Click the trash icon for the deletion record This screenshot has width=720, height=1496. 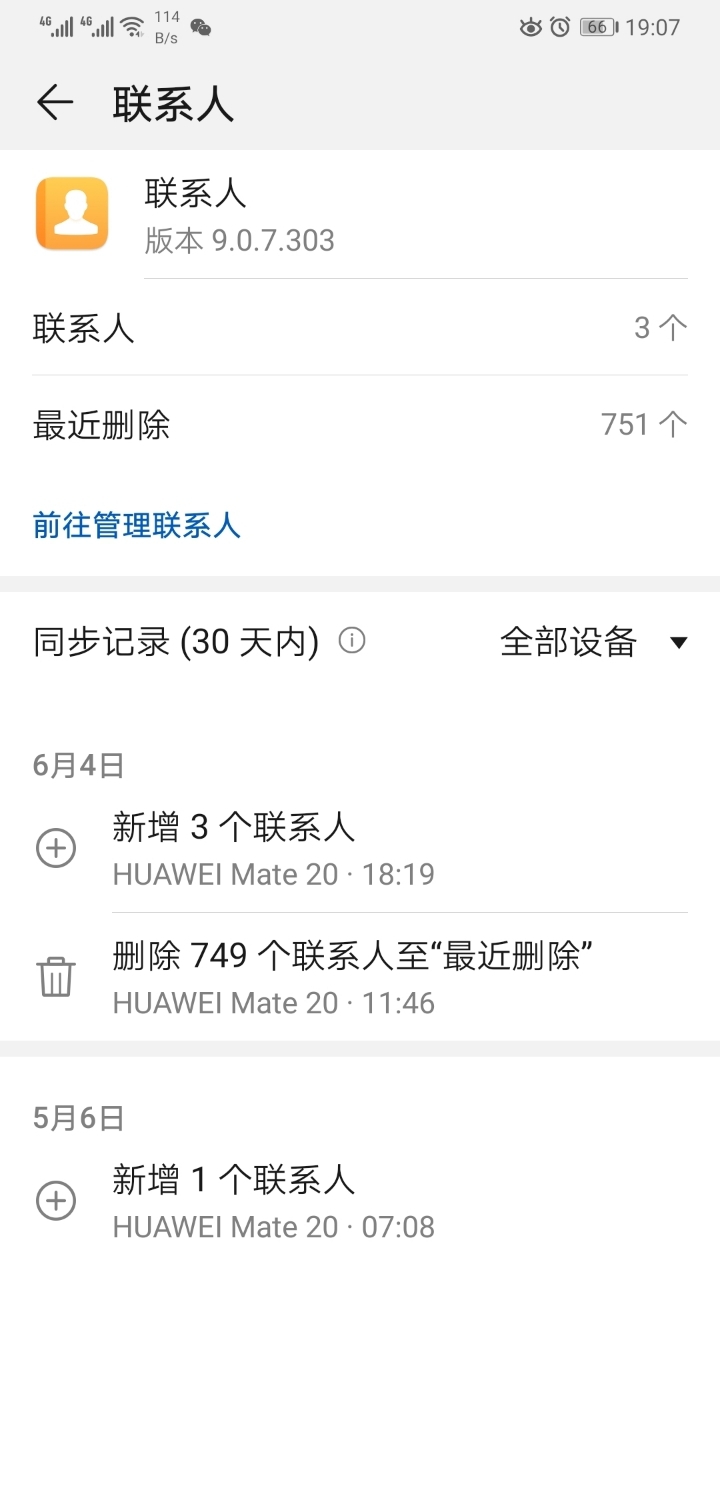tap(56, 975)
